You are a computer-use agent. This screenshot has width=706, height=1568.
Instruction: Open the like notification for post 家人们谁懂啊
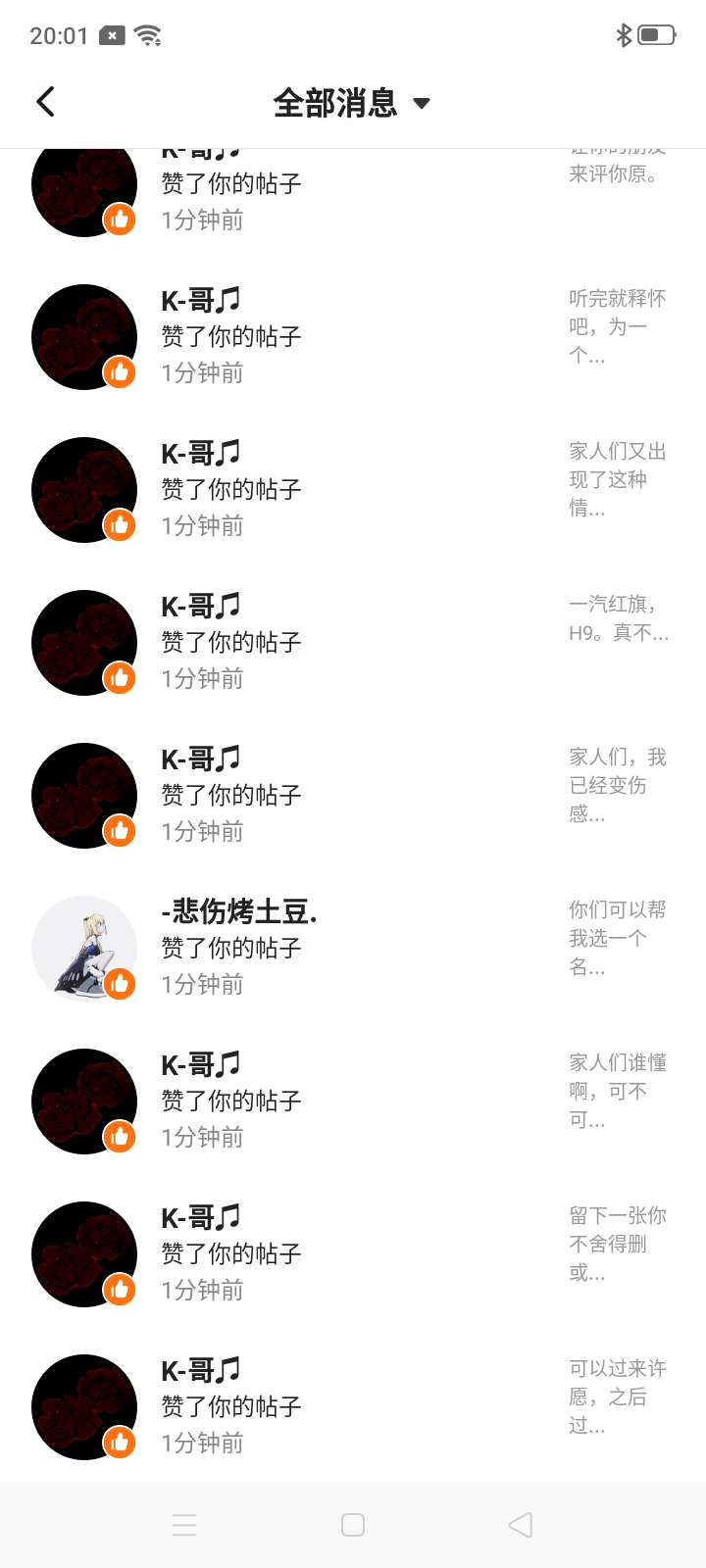point(353,1102)
